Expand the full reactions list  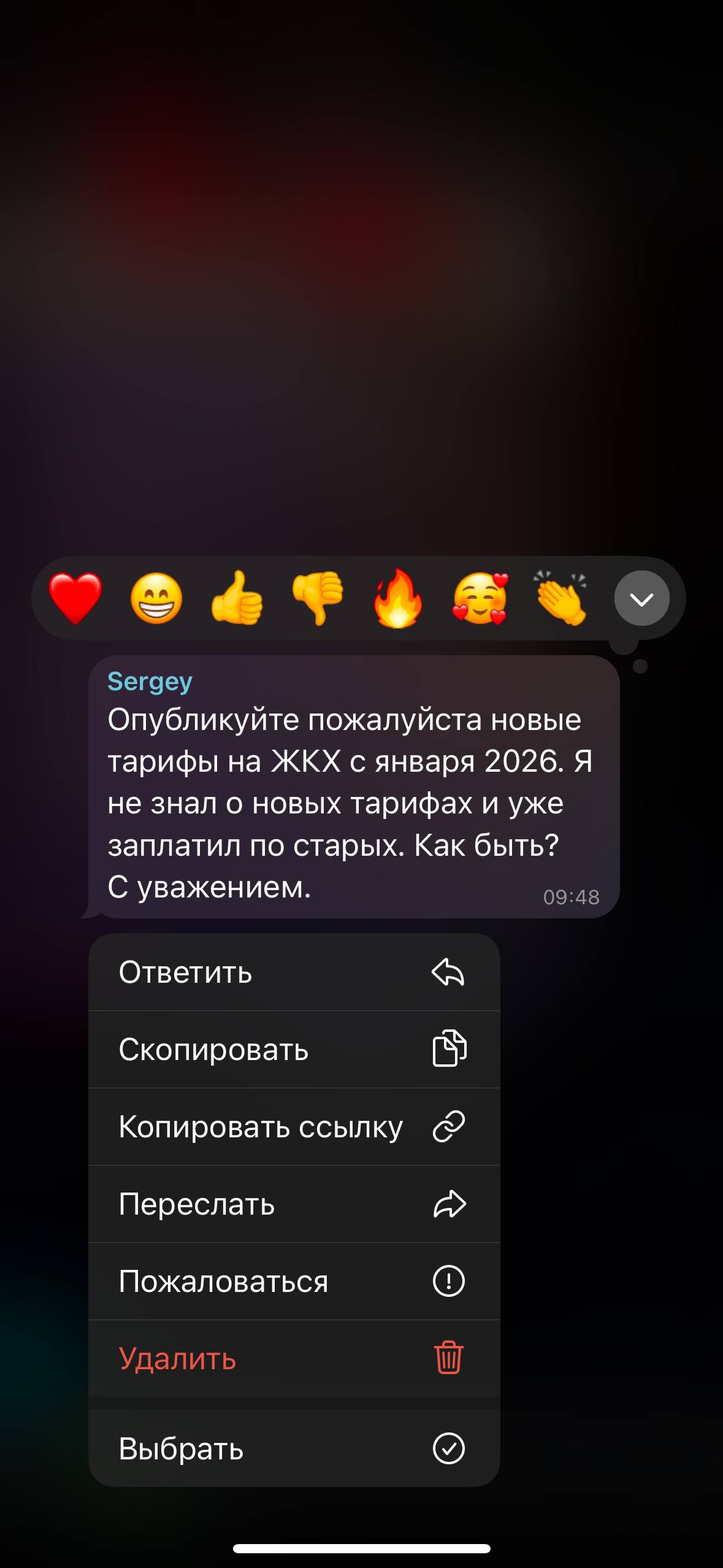[641, 598]
